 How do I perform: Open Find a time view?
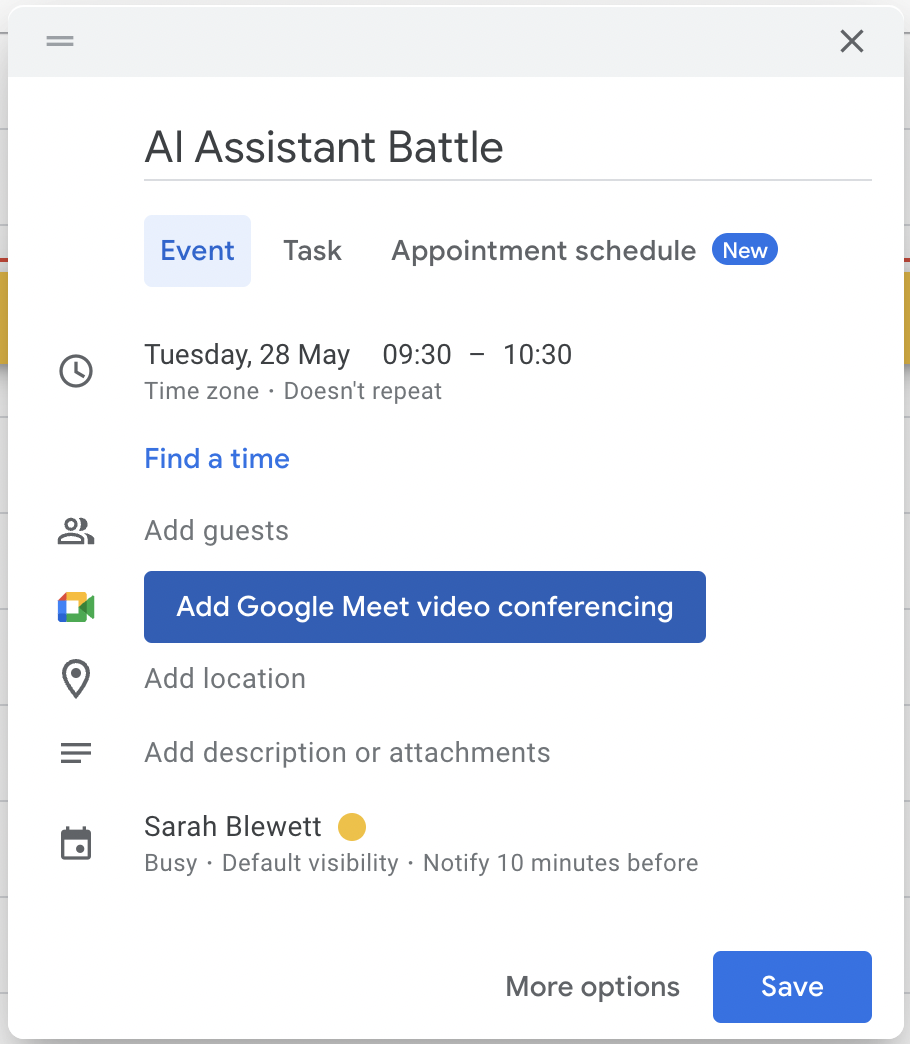pos(217,458)
